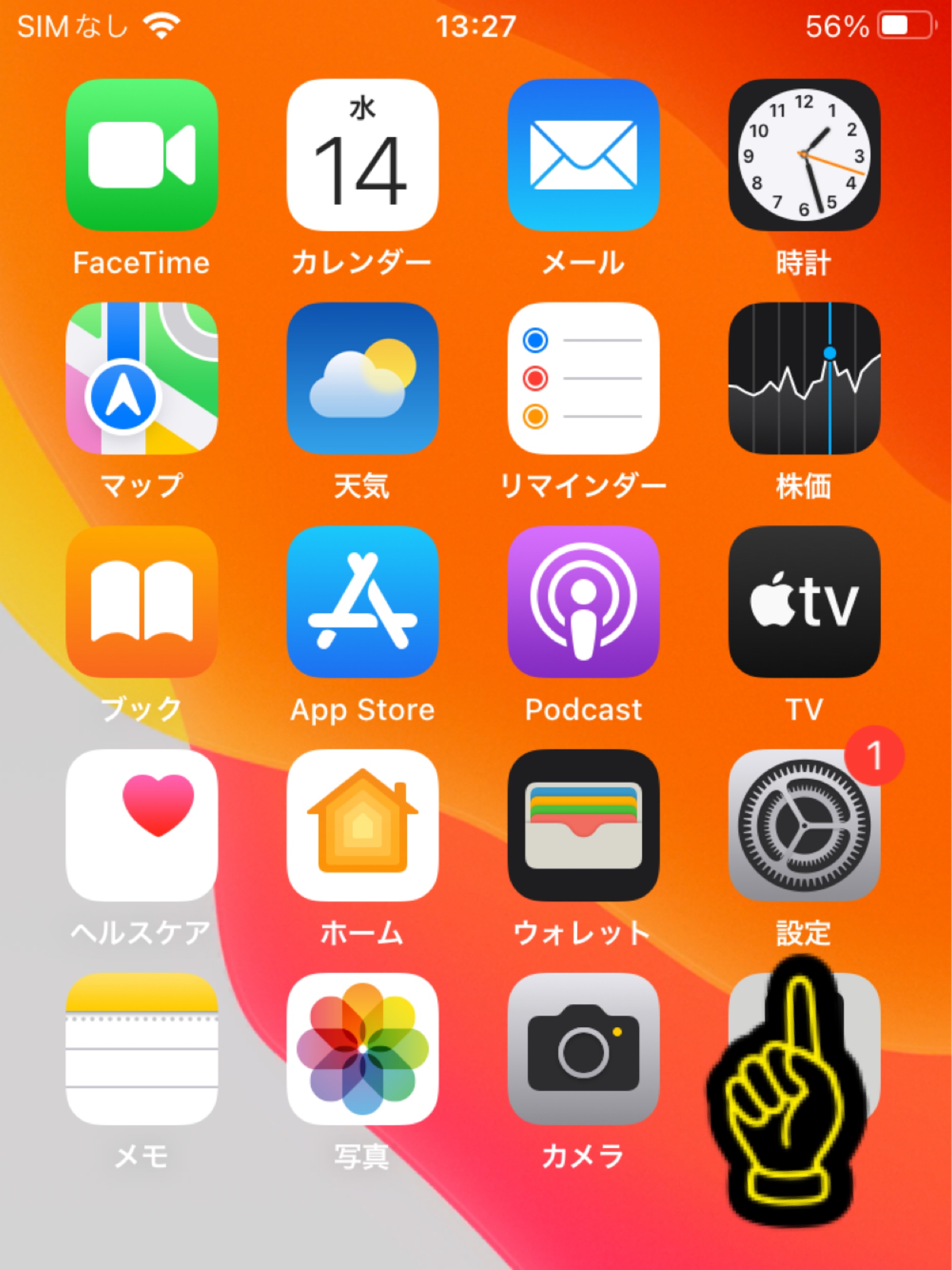The width and height of the screenshot is (952, 1270).
Task: Launch the Apple TV app
Action: 804,601
